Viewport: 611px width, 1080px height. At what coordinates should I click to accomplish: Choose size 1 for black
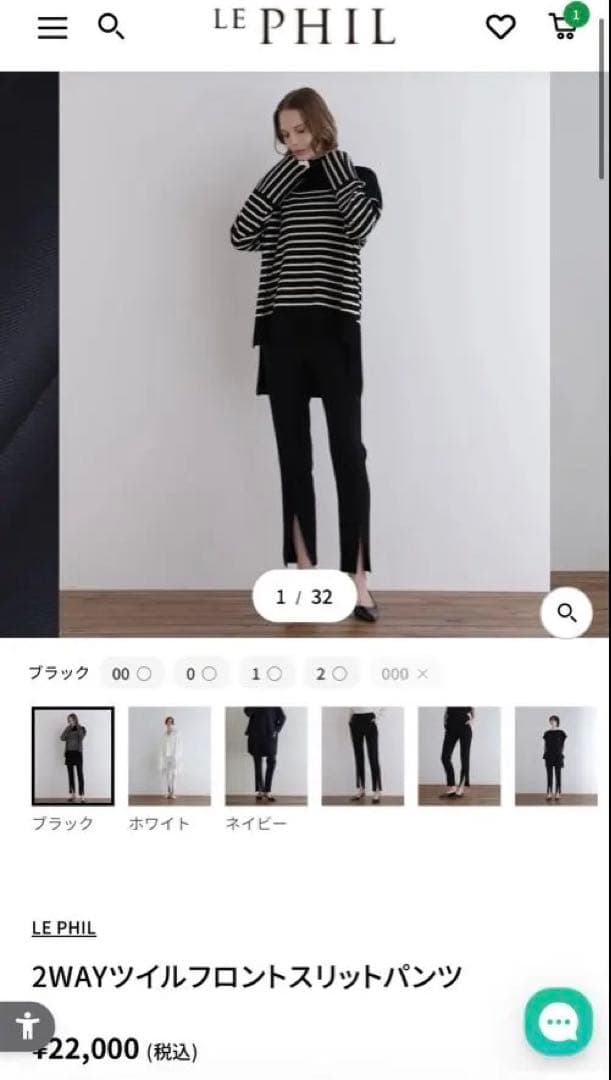click(x=266, y=674)
